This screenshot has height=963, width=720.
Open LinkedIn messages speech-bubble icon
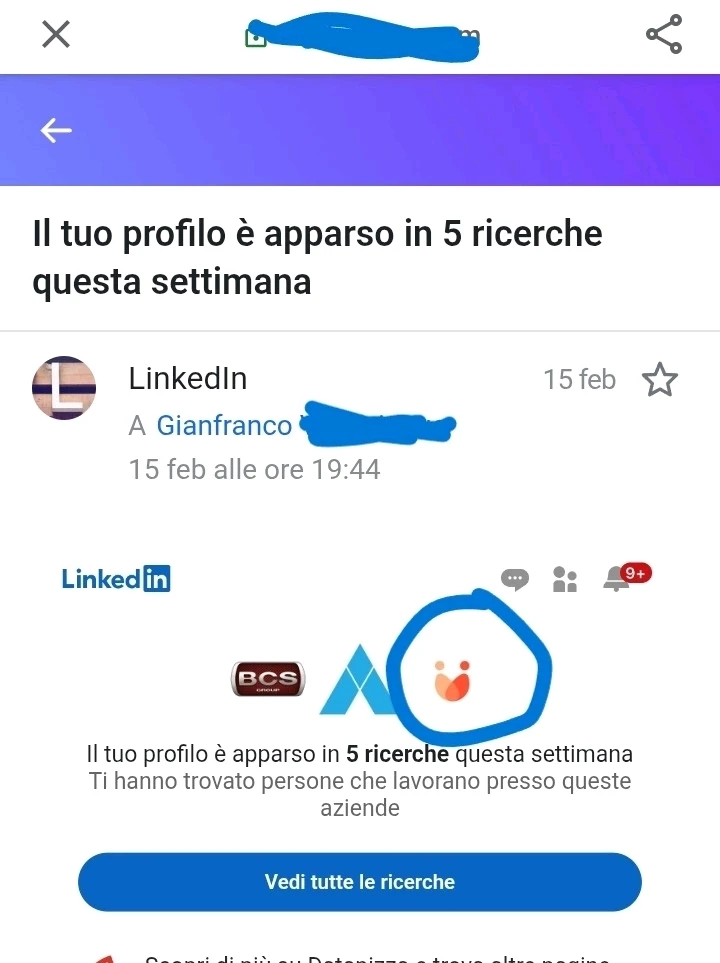tap(515, 579)
